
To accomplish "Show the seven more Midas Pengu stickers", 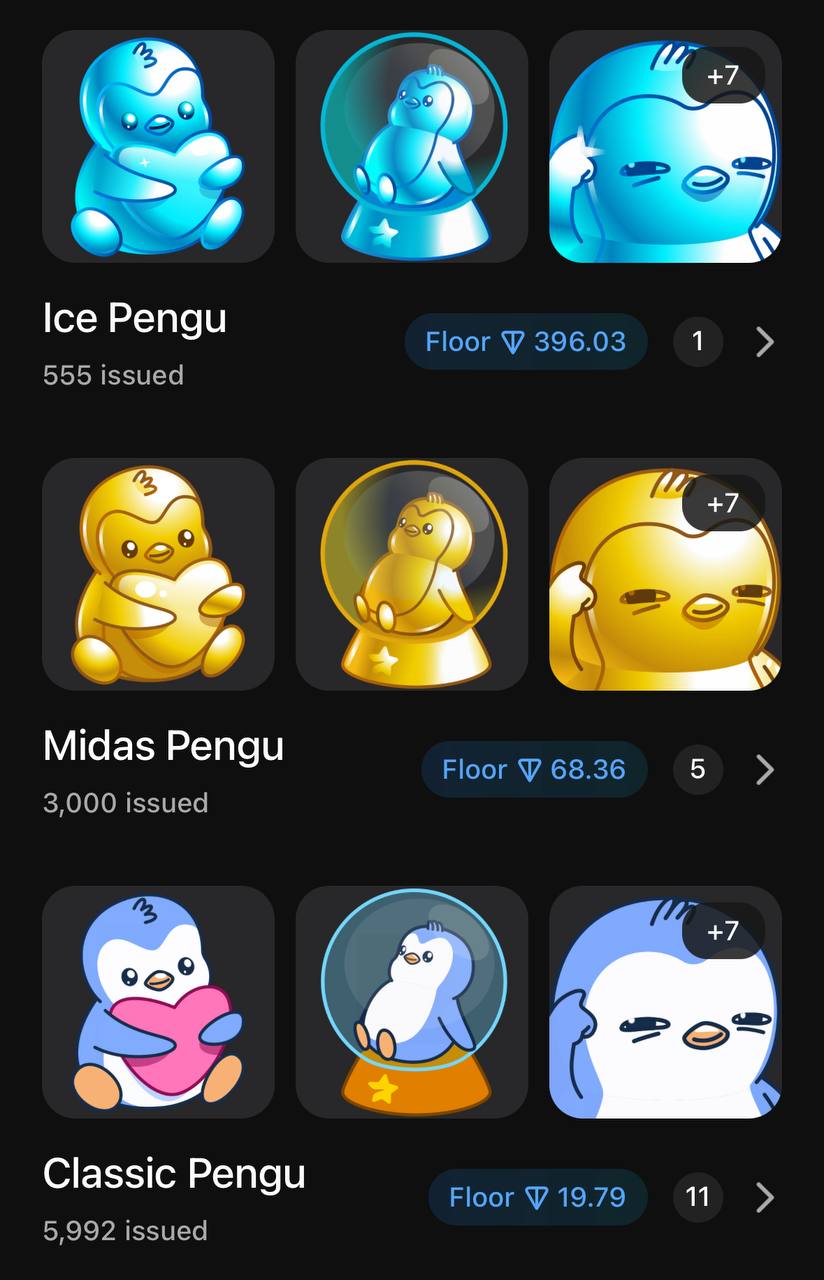I will click(x=722, y=503).
